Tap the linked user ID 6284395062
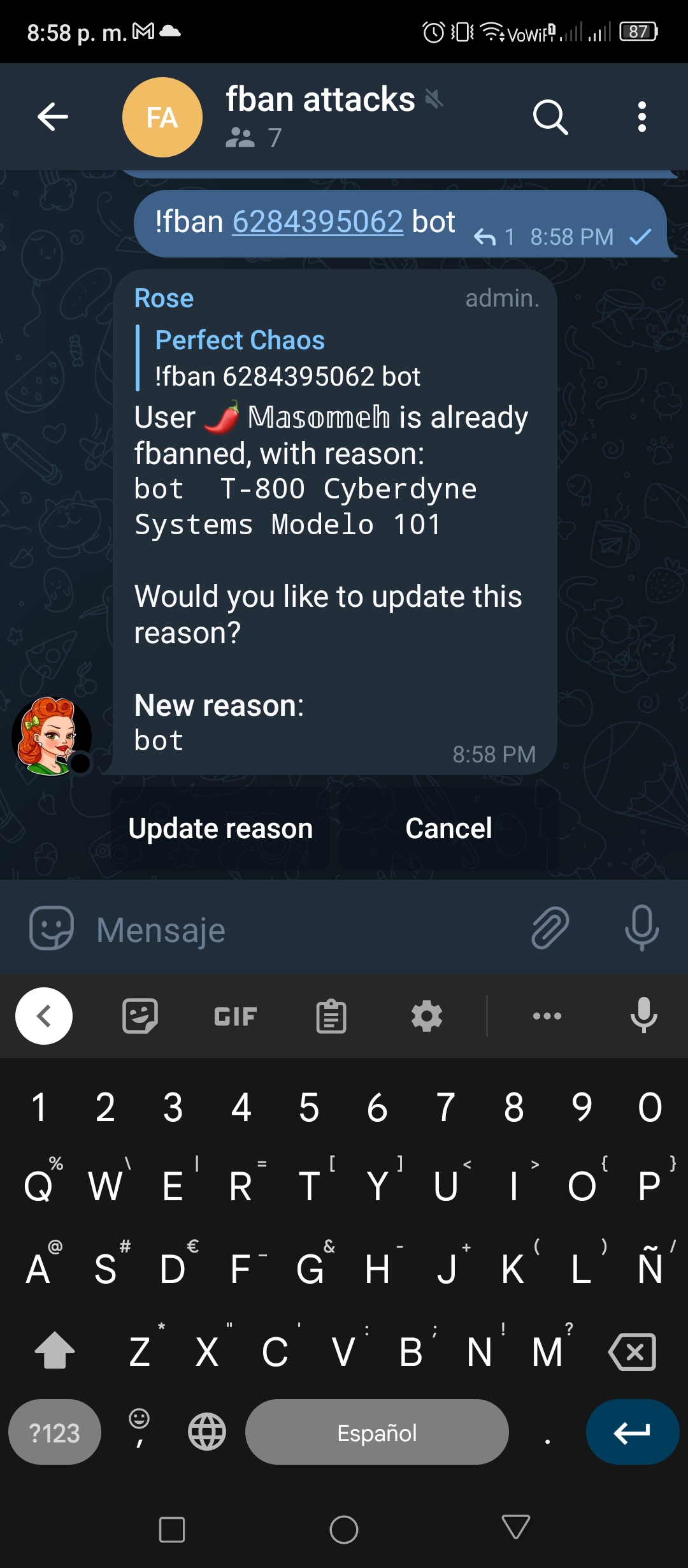Image resolution: width=688 pixels, height=1568 pixels. coord(318,222)
